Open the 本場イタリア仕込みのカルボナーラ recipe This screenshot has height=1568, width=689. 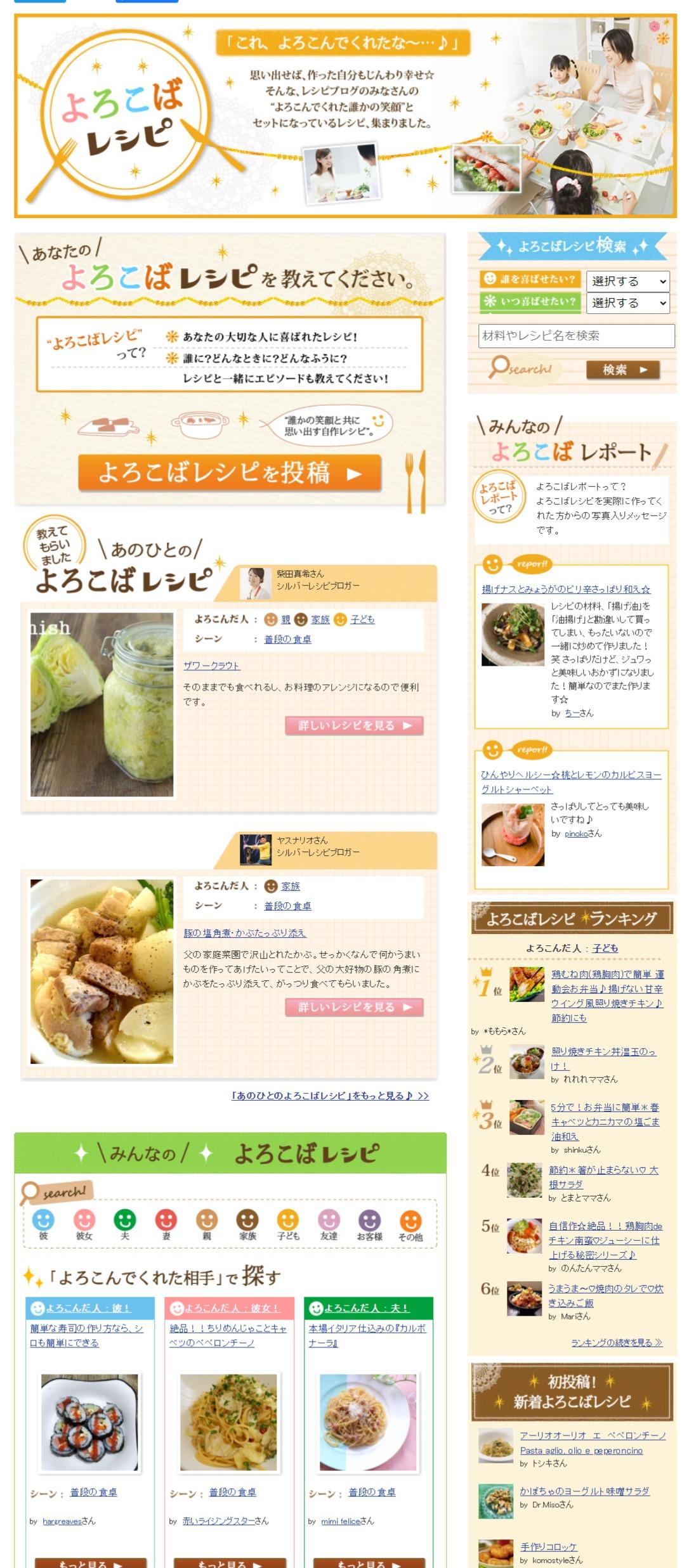coord(367,1335)
